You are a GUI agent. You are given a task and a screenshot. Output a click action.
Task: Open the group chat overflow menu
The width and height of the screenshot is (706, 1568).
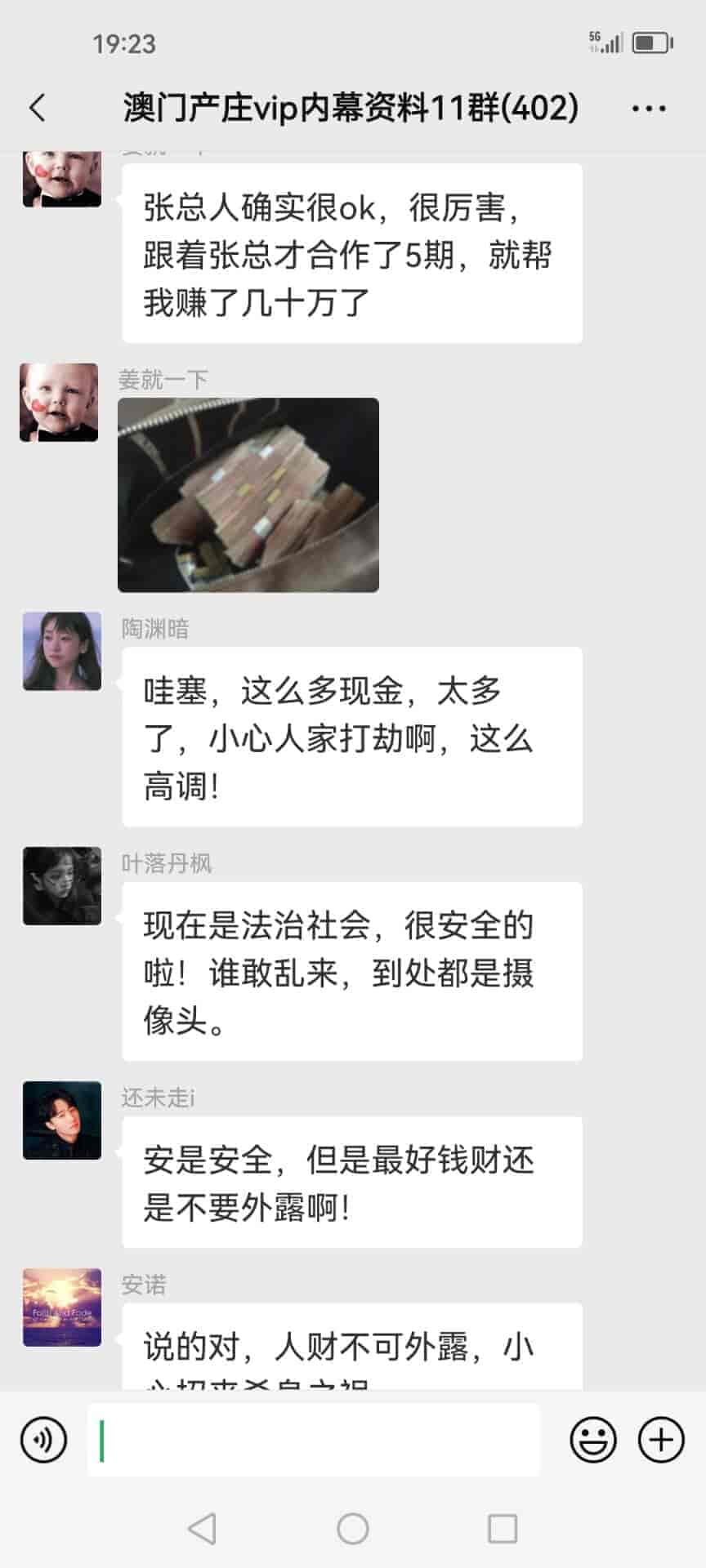[x=649, y=108]
